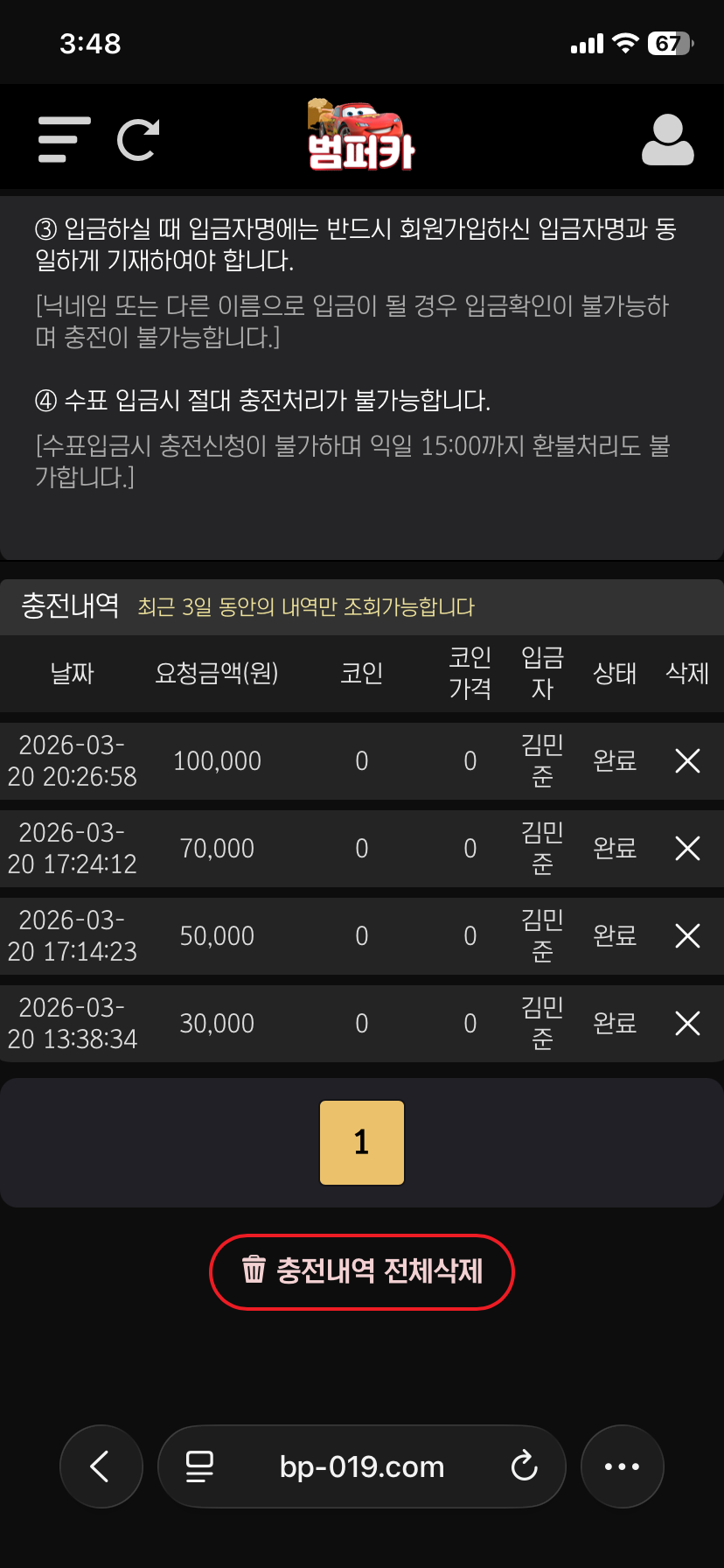Delete the 100,000 won charge record
Screen dimensions: 724x1568
click(687, 761)
